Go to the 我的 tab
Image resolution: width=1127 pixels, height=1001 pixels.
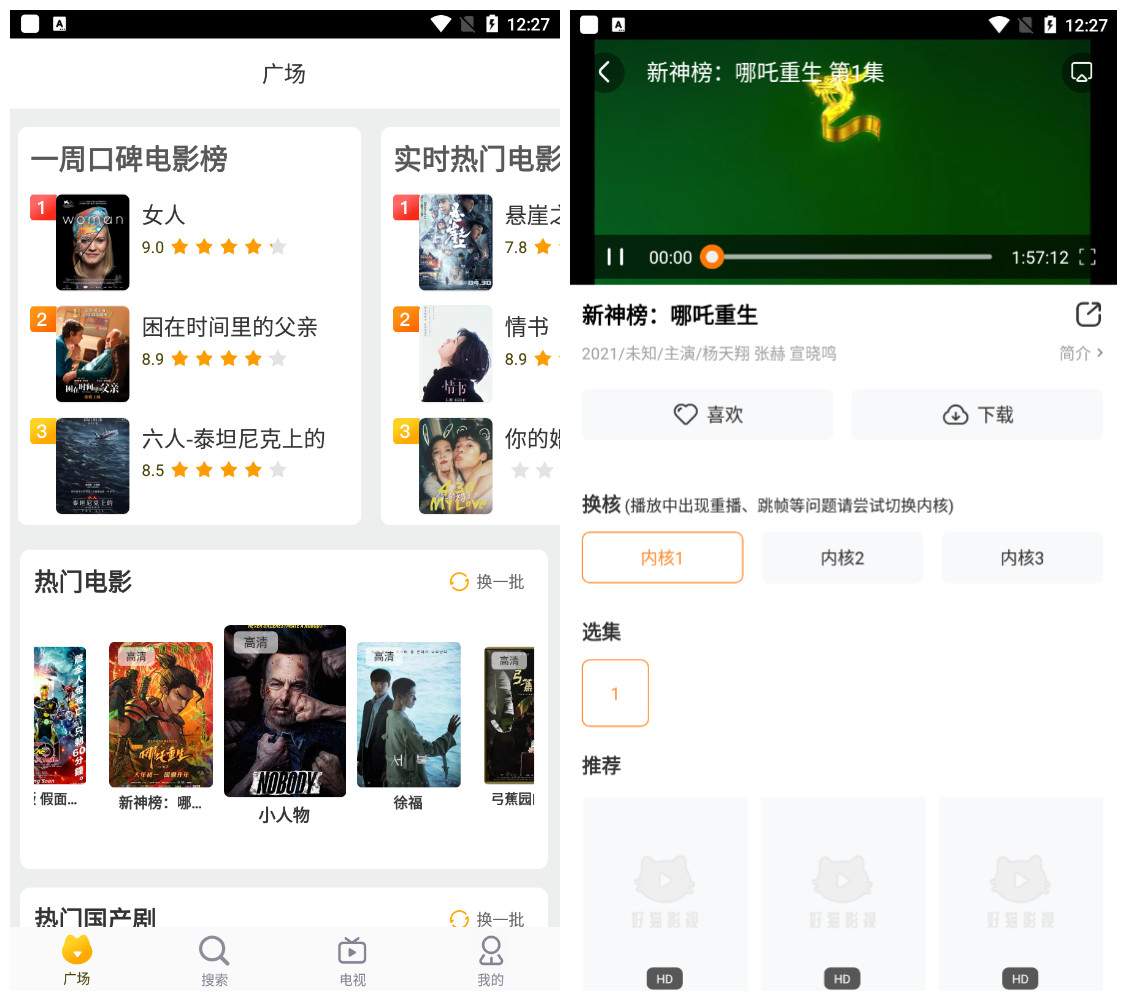click(x=490, y=960)
